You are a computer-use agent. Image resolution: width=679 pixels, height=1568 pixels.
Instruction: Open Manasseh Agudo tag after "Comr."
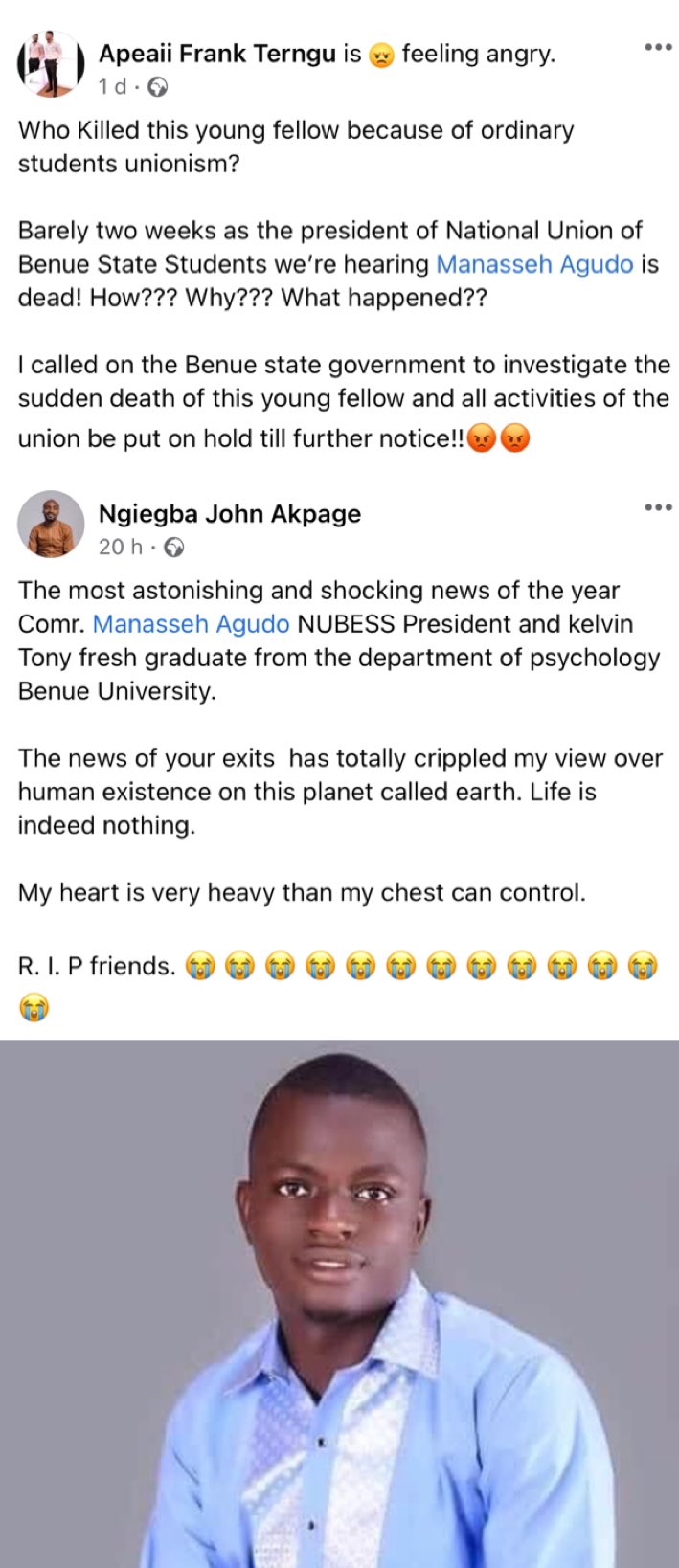pyautogui.click(x=191, y=624)
